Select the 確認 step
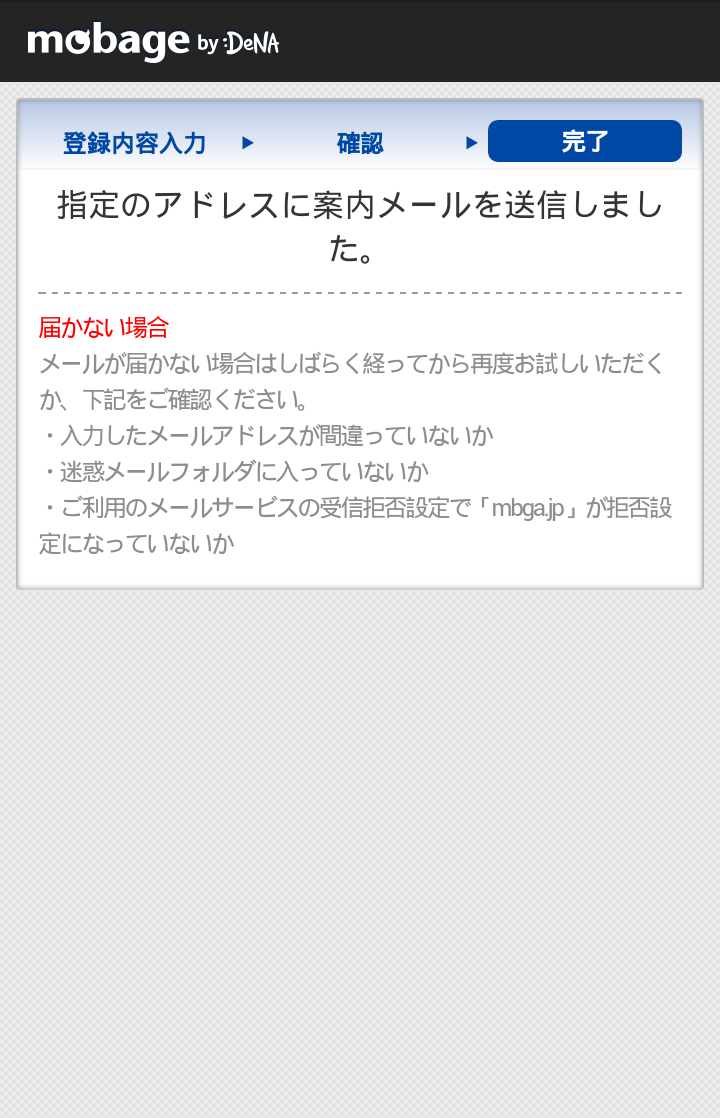The width and height of the screenshot is (720, 1118). [361, 141]
